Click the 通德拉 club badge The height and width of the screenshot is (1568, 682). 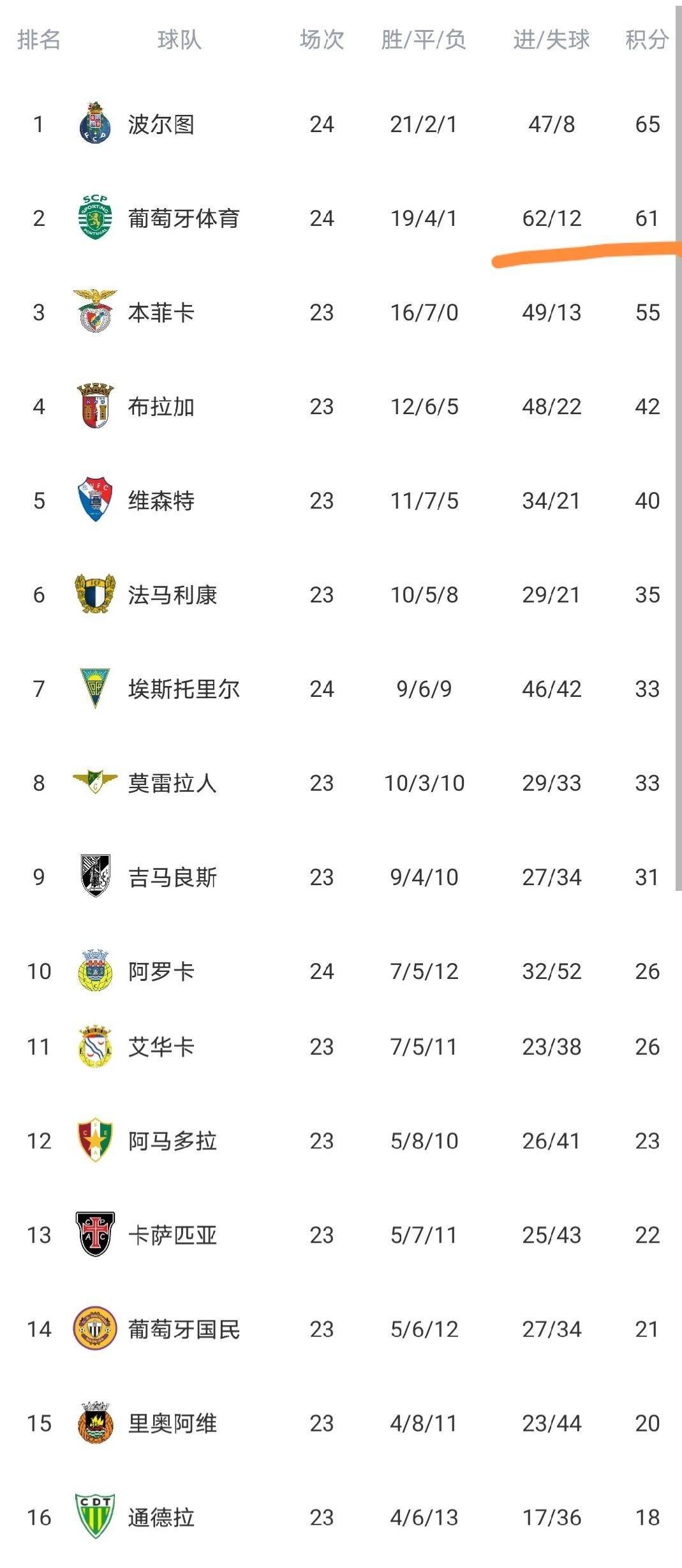click(x=96, y=1516)
